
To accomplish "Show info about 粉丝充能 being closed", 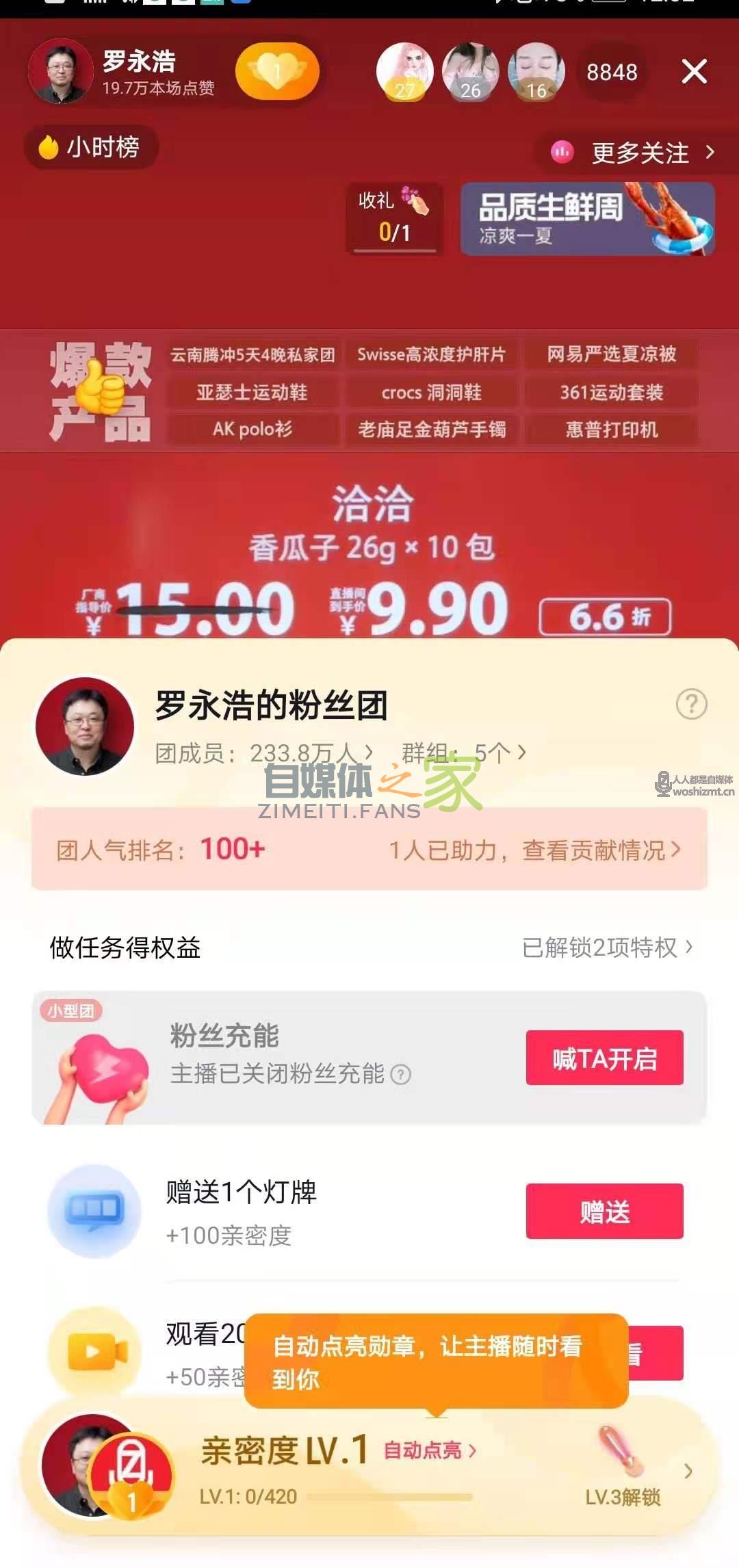I will pos(401,1075).
